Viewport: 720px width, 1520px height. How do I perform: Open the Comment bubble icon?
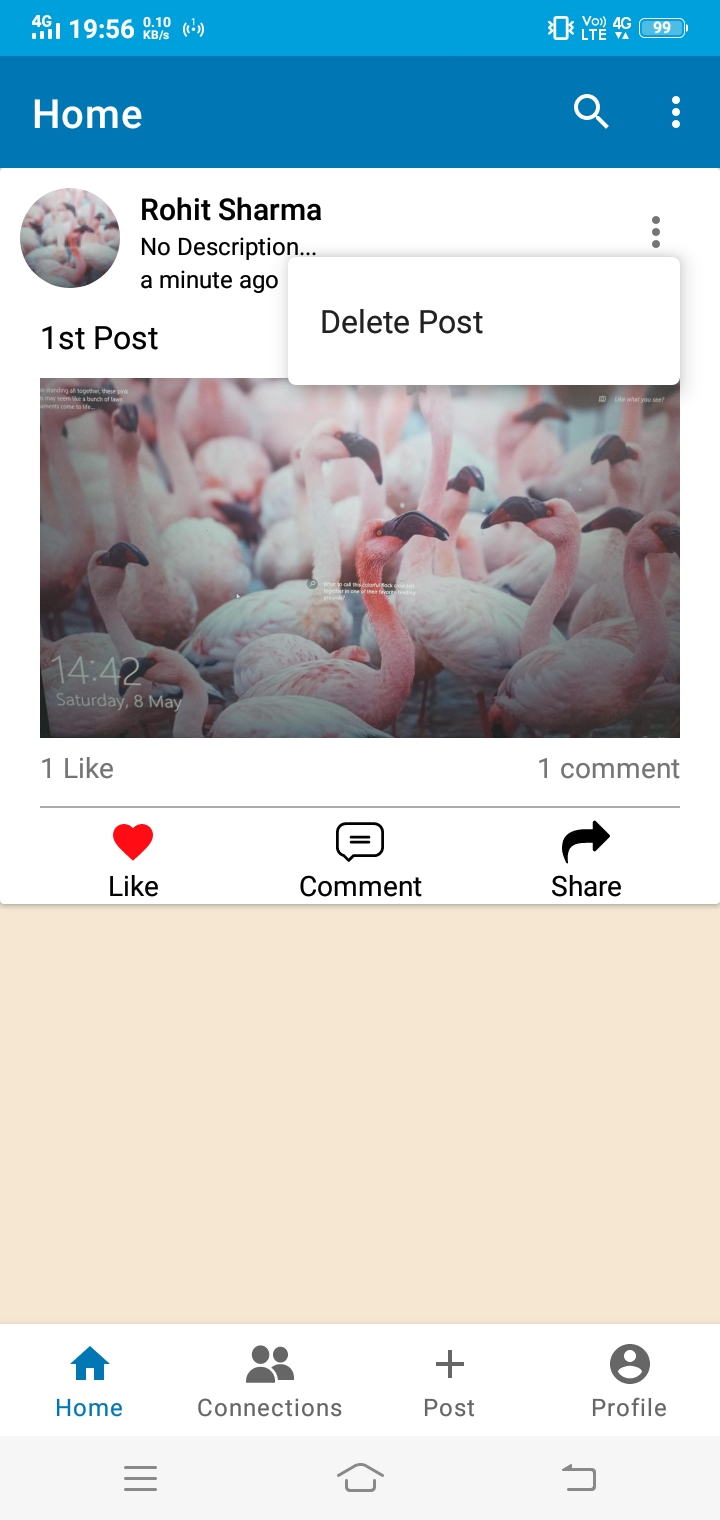click(x=360, y=841)
